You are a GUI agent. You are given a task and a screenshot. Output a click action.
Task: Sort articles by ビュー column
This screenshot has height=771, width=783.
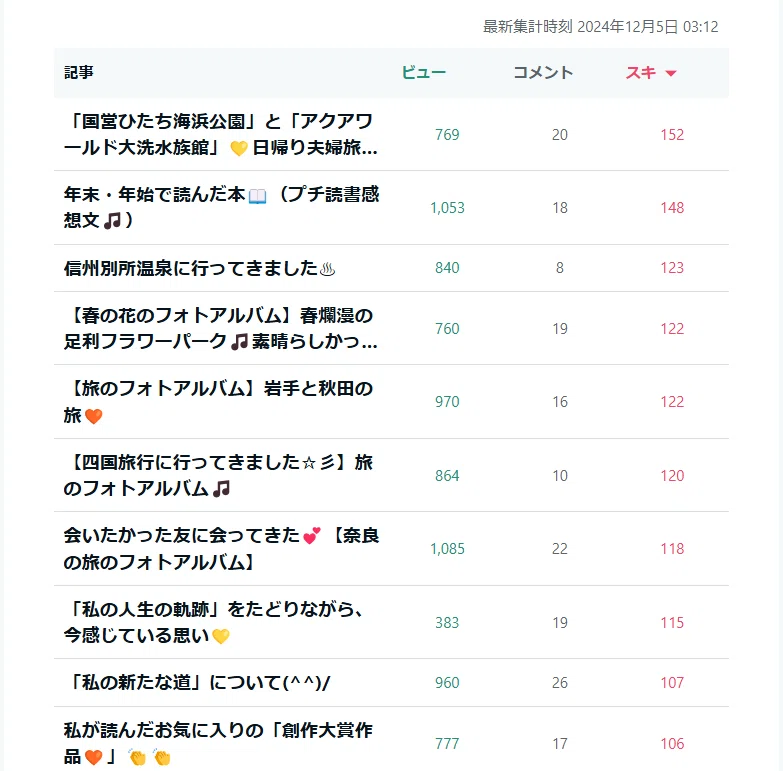pyautogui.click(x=423, y=73)
